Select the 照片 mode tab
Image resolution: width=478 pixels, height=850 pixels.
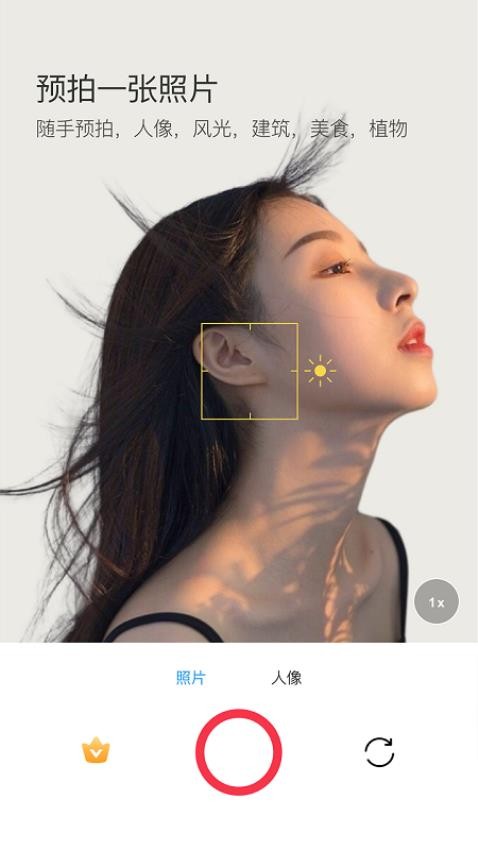click(x=191, y=678)
